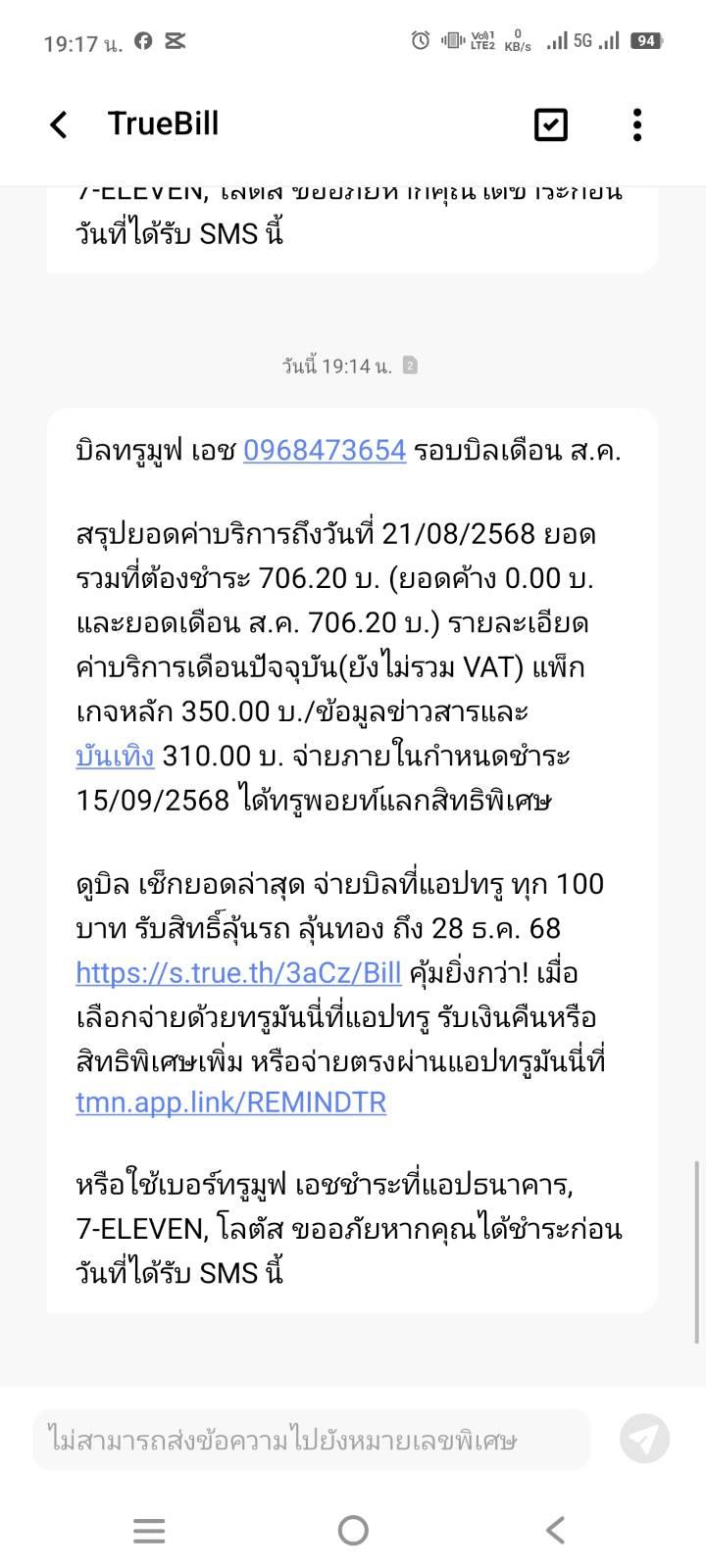Open the https://s.true.th/3aCz/Bill link

239,972
